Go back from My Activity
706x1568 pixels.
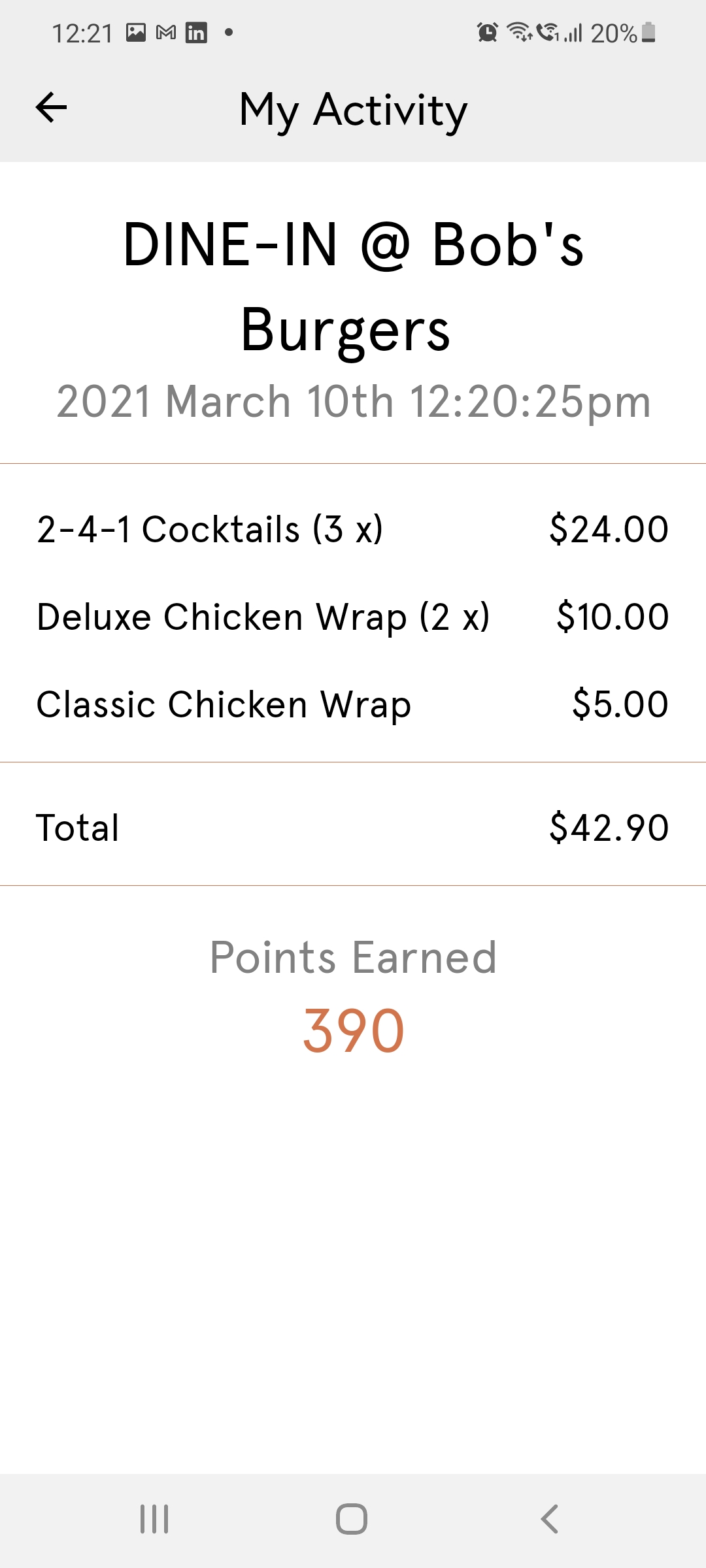click(x=51, y=108)
